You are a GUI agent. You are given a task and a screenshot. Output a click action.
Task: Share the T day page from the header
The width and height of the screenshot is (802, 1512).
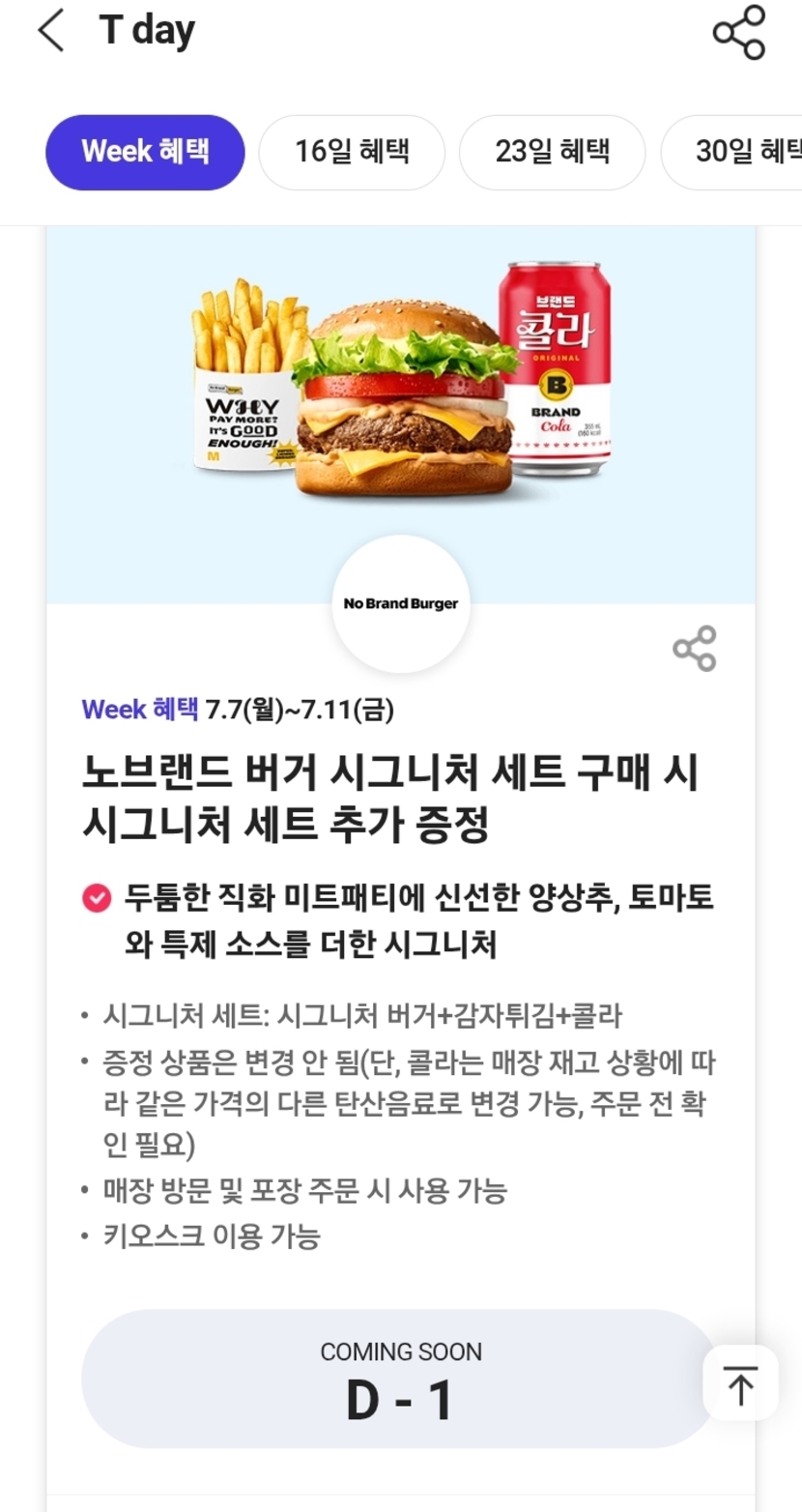(739, 33)
